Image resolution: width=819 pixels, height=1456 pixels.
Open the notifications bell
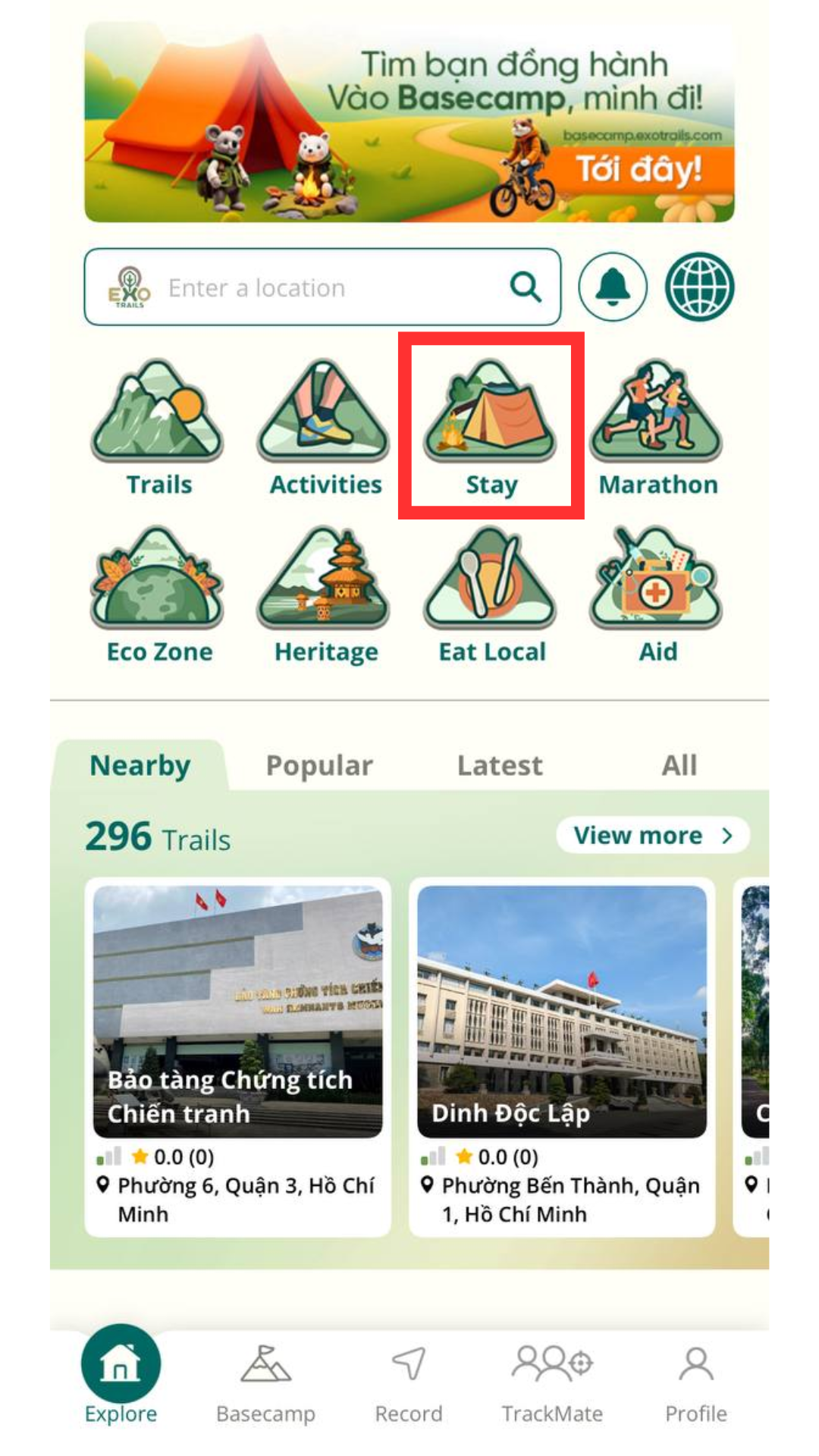click(x=612, y=287)
